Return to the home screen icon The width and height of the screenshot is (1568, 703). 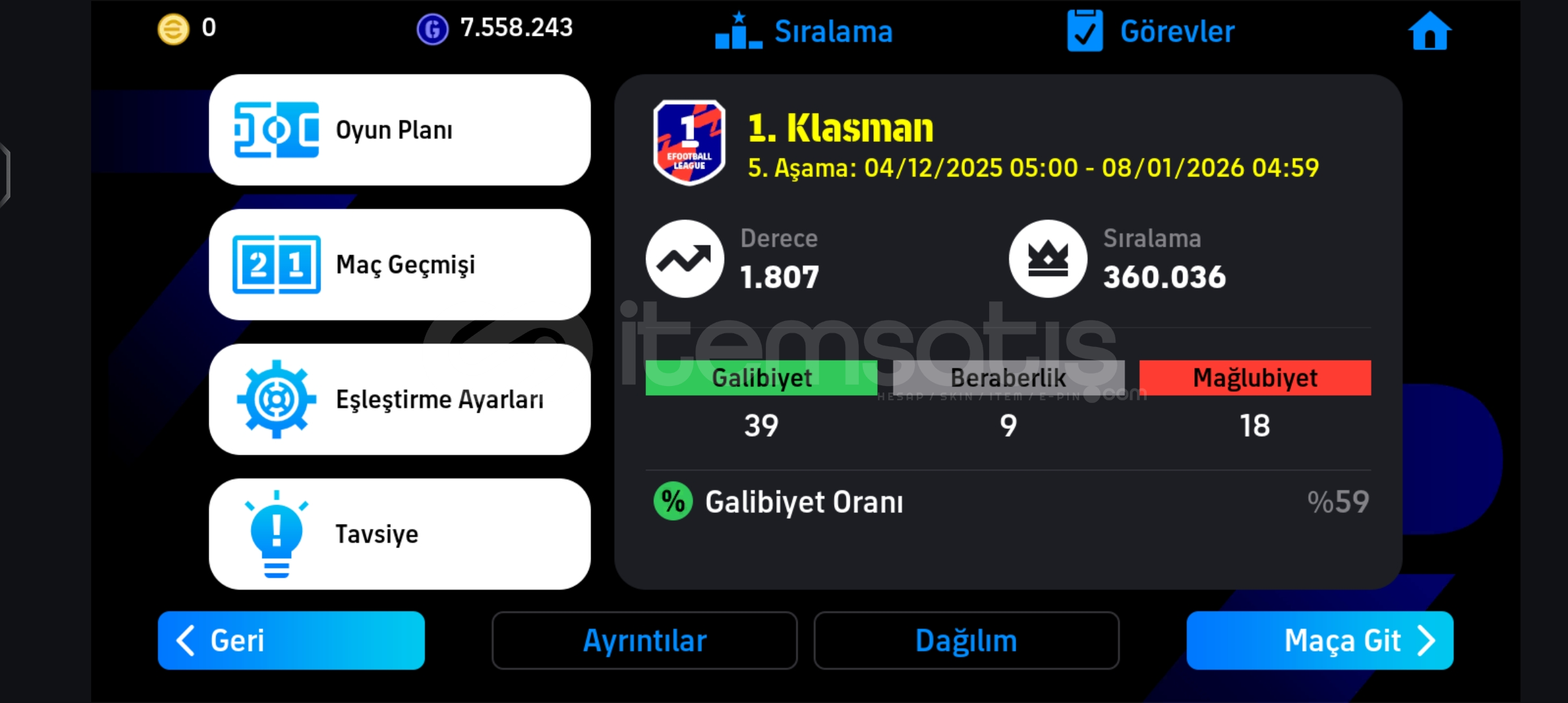coord(1429,31)
